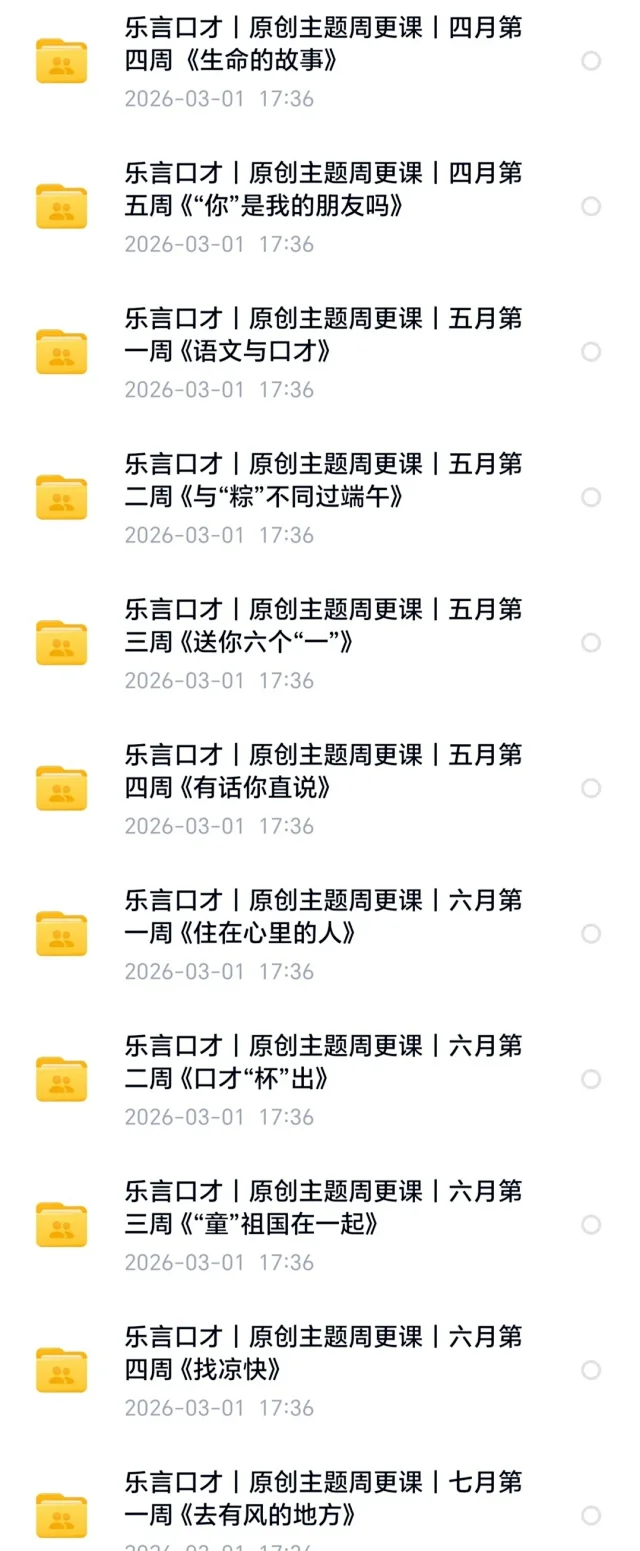Select the checkbox for 五月第四周《有话你直说》
Image resolution: width=640 pixels, height=1551 pixels.
pos(591,788)
